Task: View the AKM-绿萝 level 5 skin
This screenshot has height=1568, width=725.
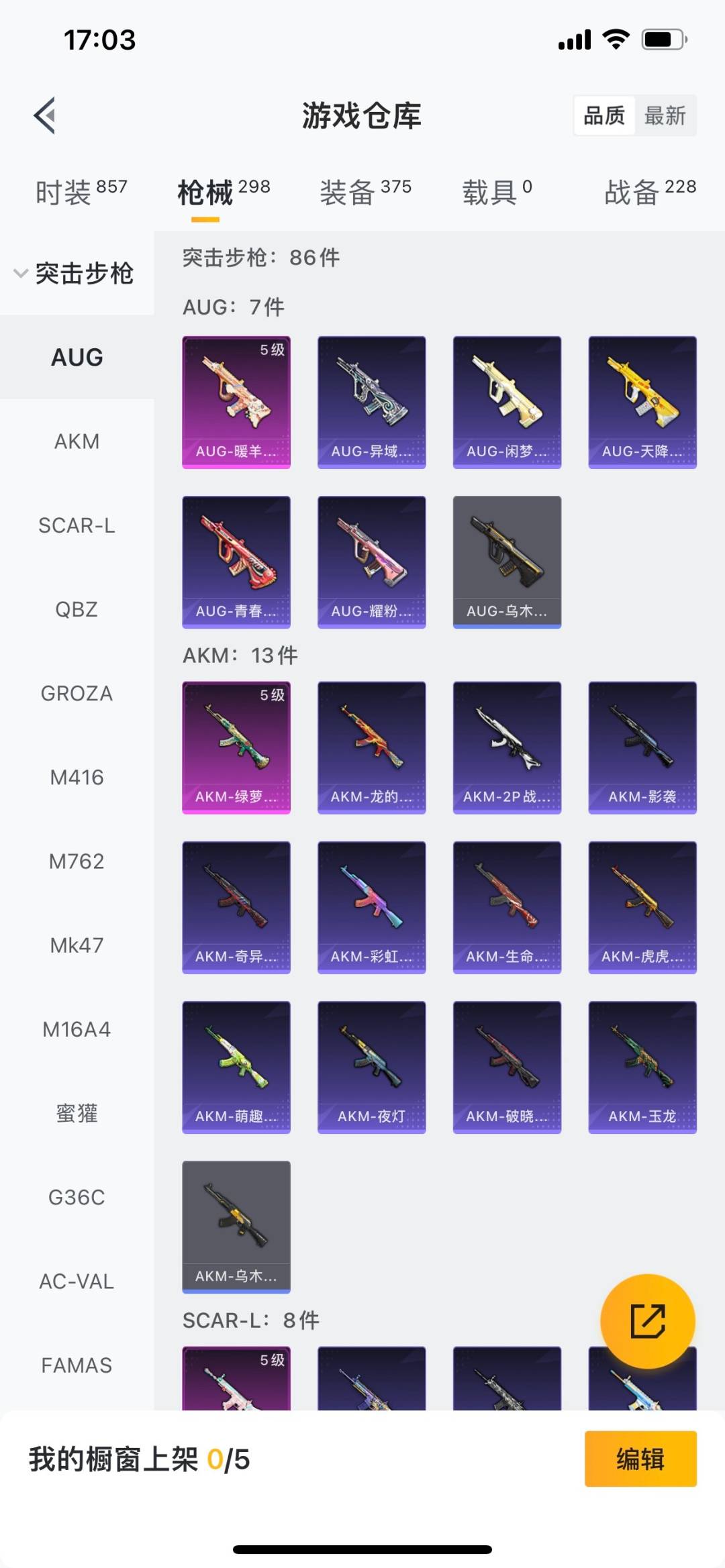Action: point(236,747)
